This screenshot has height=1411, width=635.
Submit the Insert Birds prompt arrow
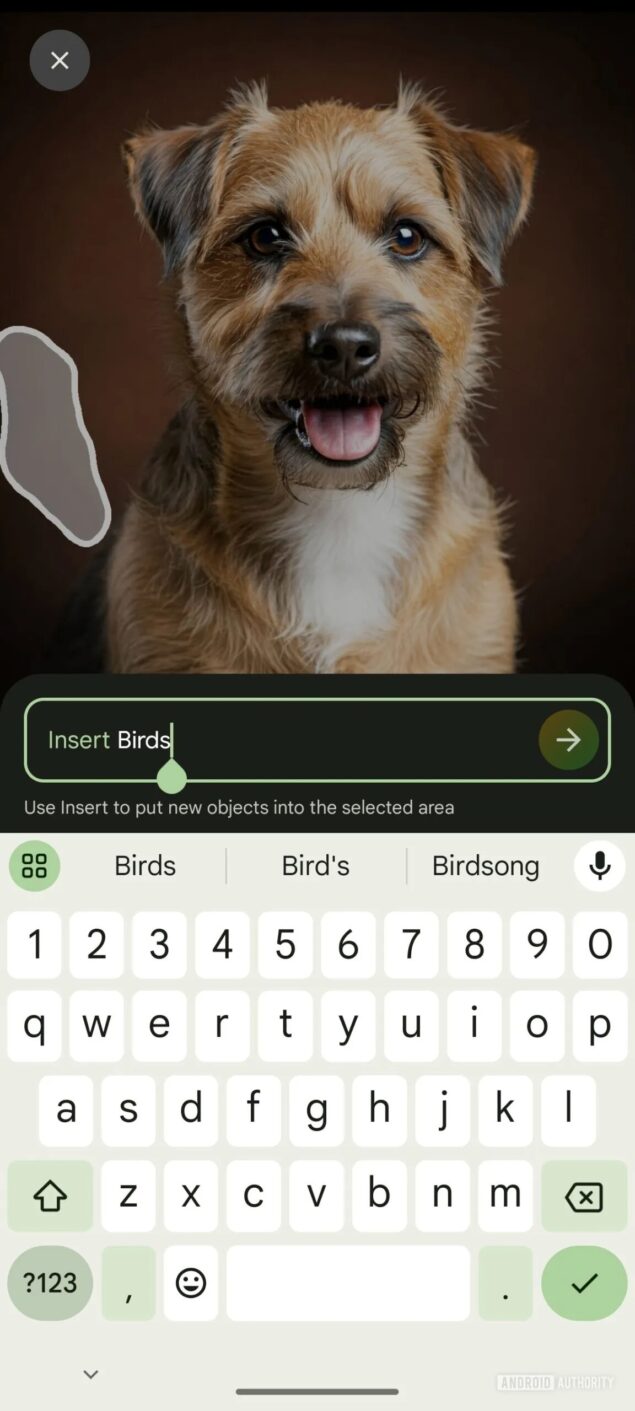568,740
